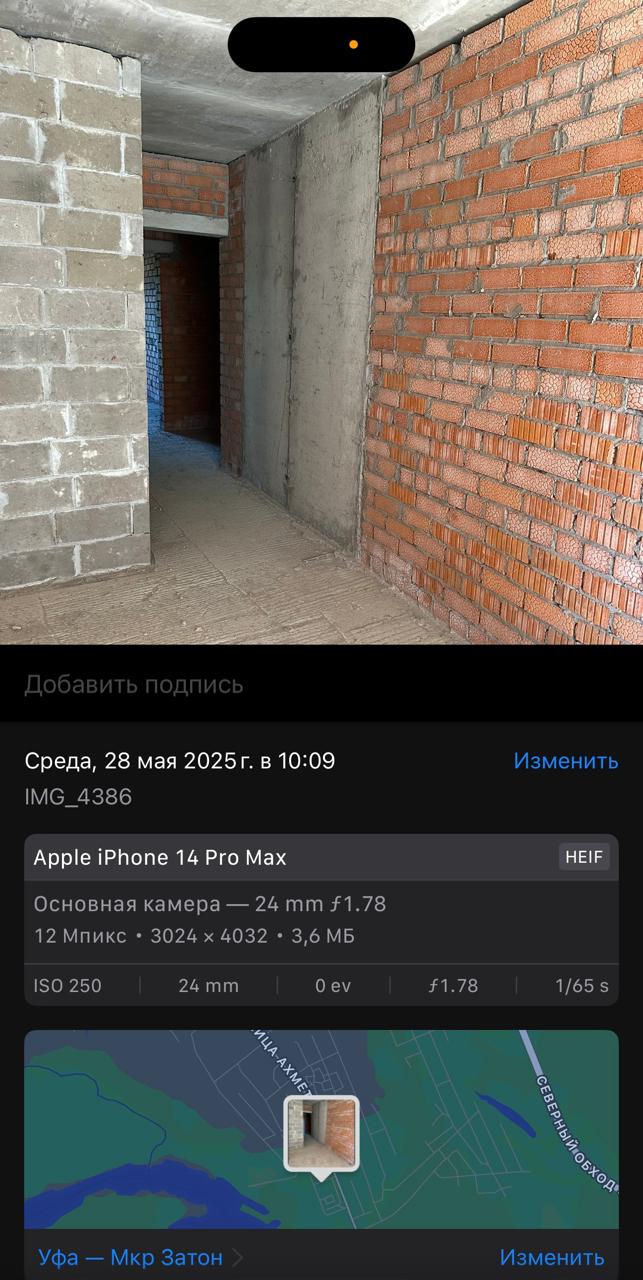
Task: Tap the HEIF format badge
Action: (584, 857)
